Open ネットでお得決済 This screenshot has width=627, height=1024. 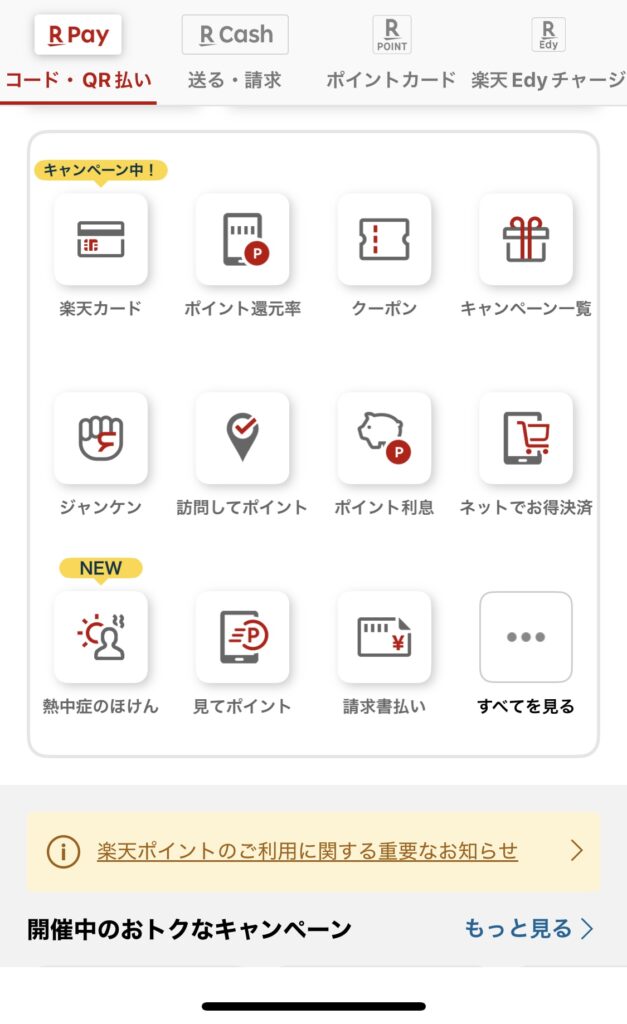526,455
